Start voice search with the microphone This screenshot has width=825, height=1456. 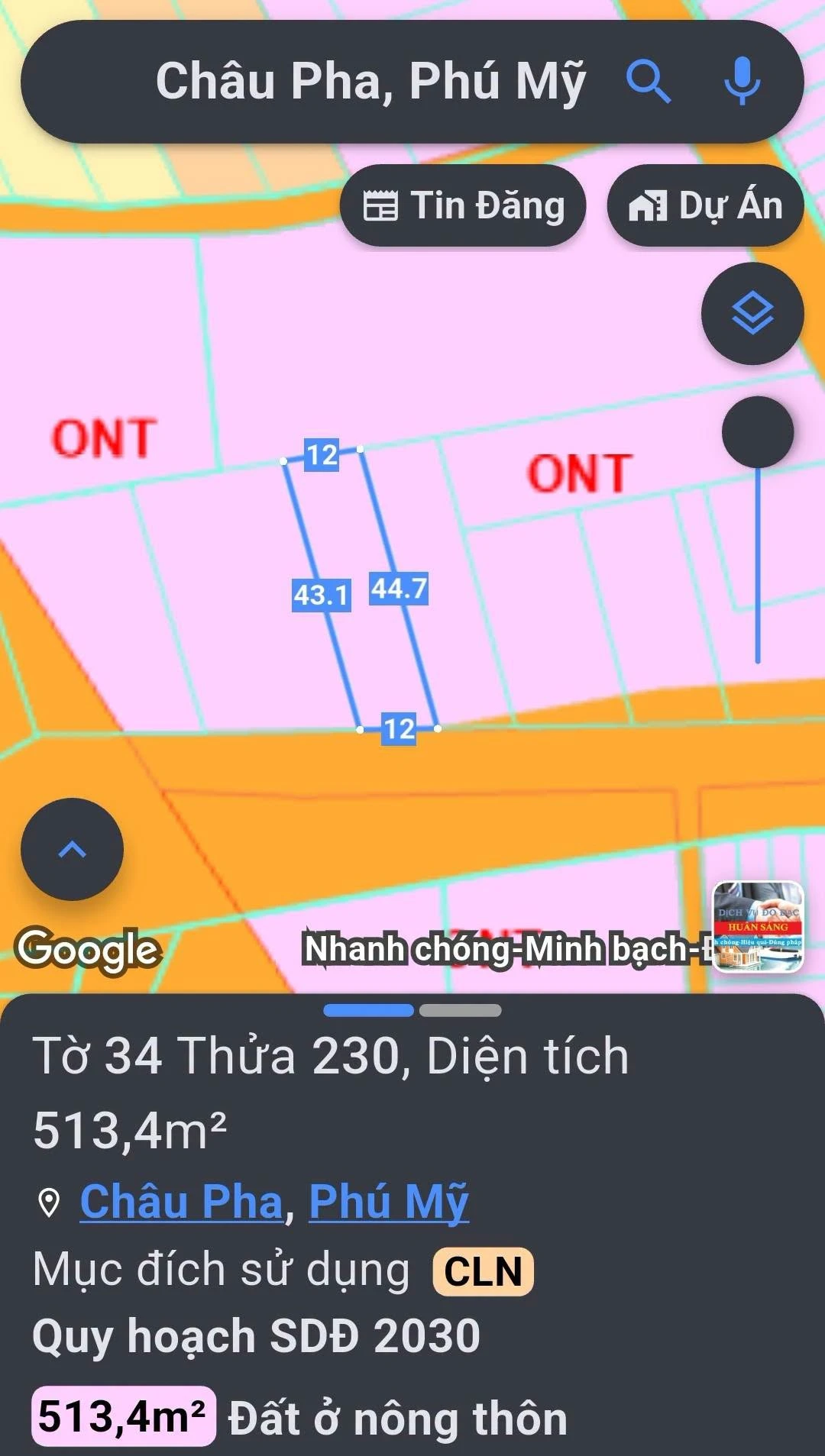[742, 81]
